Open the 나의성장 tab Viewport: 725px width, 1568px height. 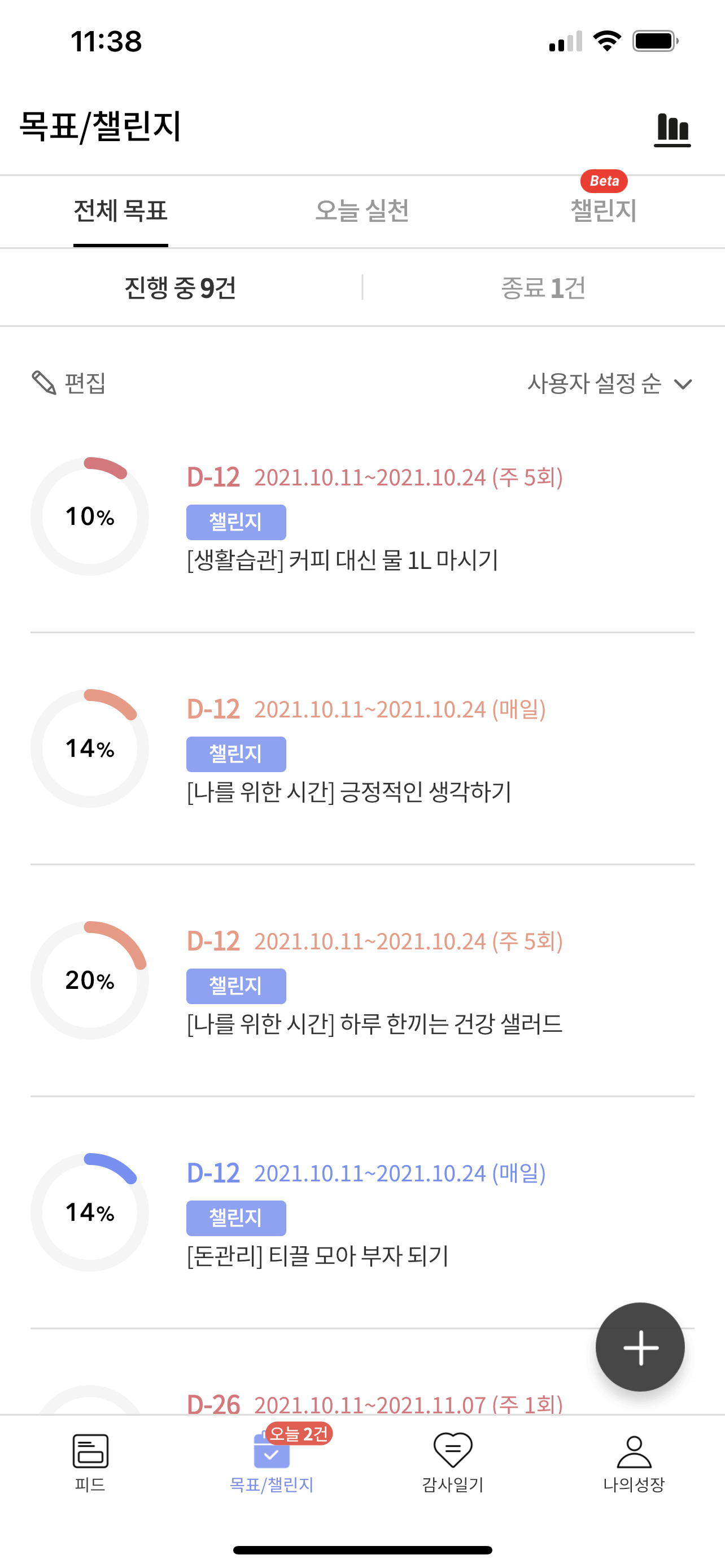point(634,1462)
